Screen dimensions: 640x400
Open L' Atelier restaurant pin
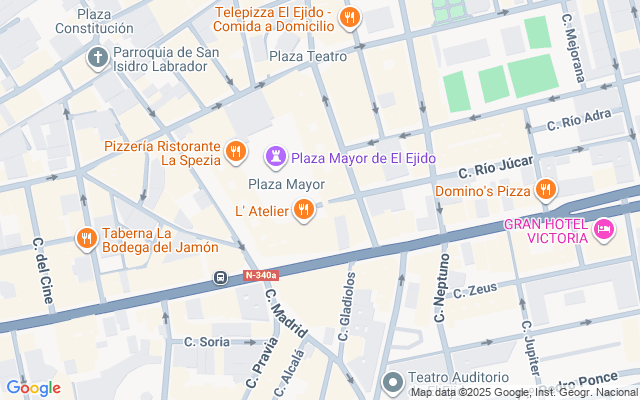click(x=304, y=210)
